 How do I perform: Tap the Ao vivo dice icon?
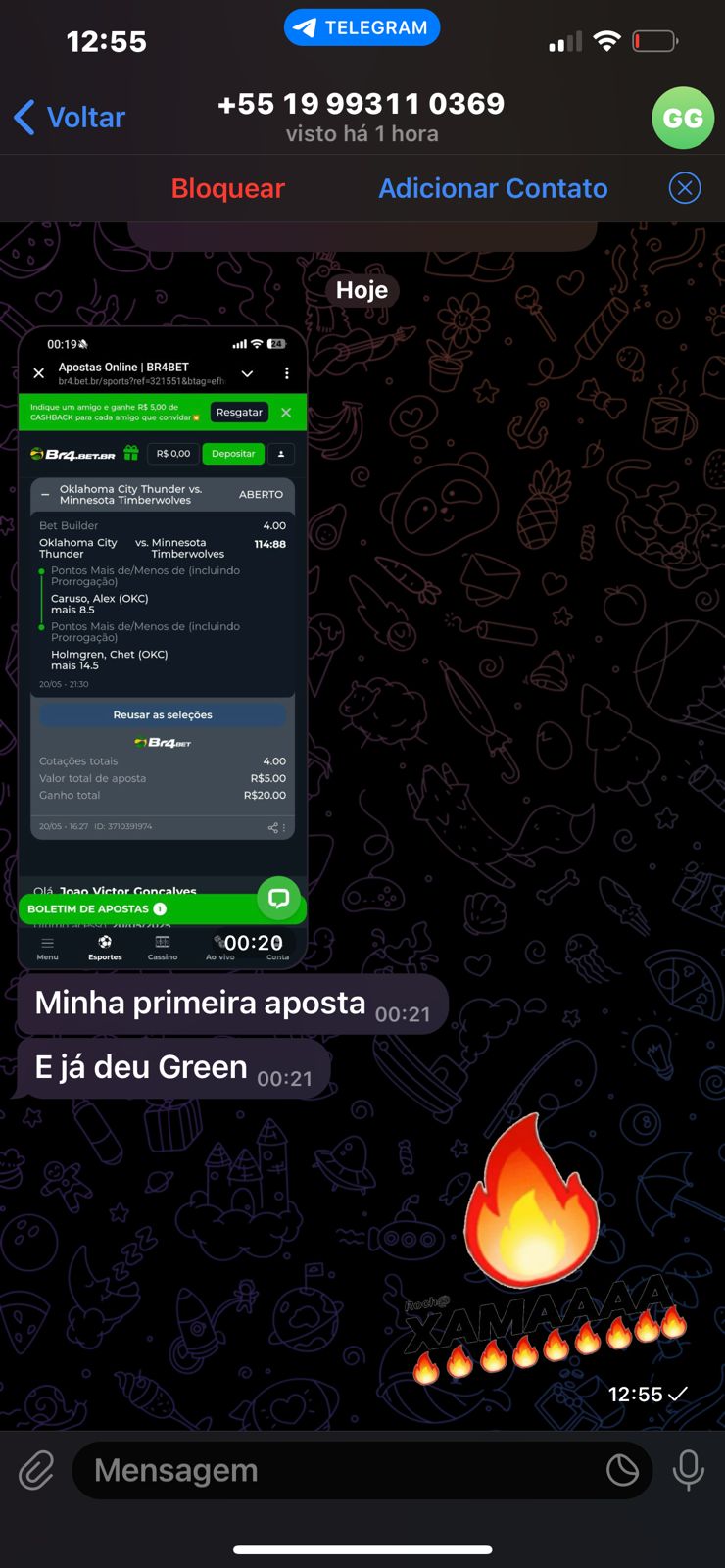click(218, 942)
